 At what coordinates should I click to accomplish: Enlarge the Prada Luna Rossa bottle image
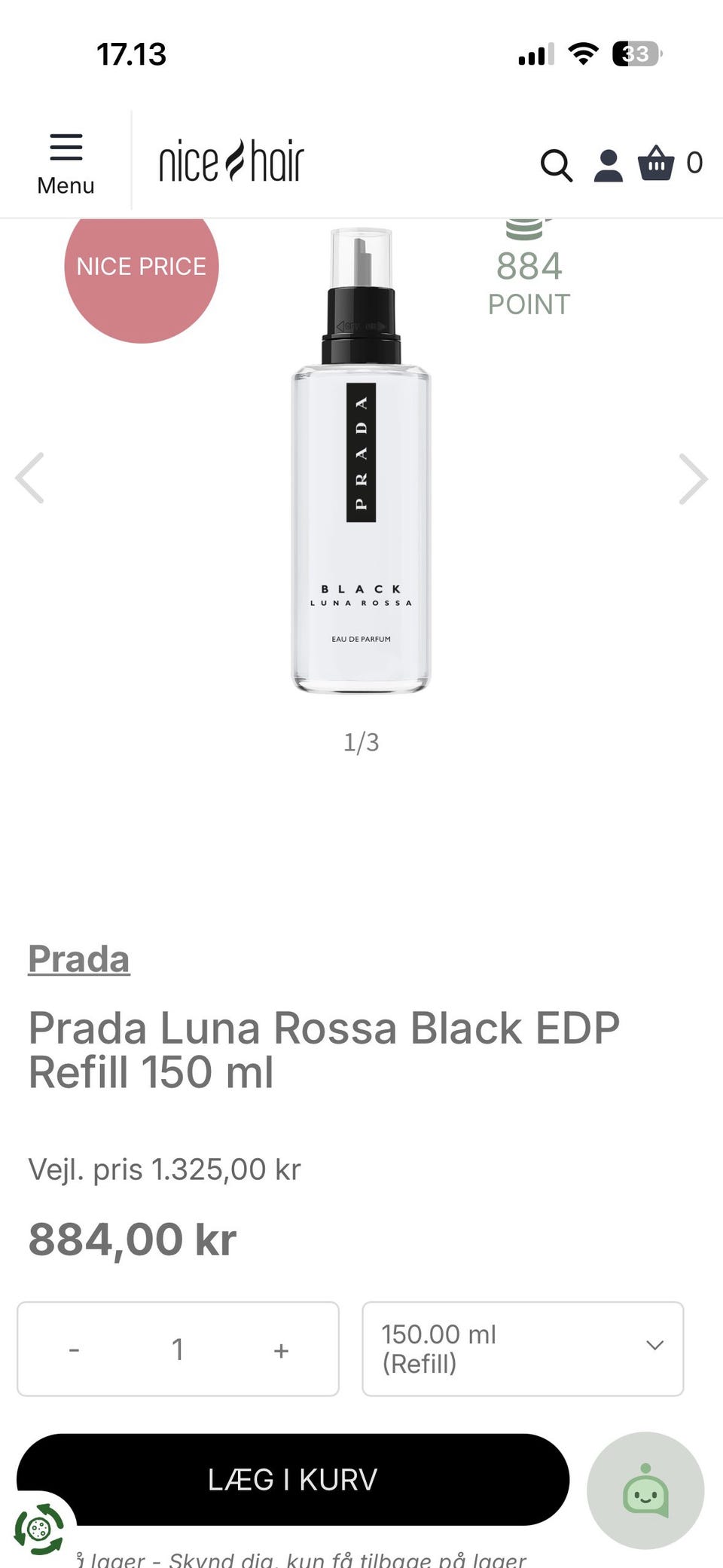(x=361, y=460)
